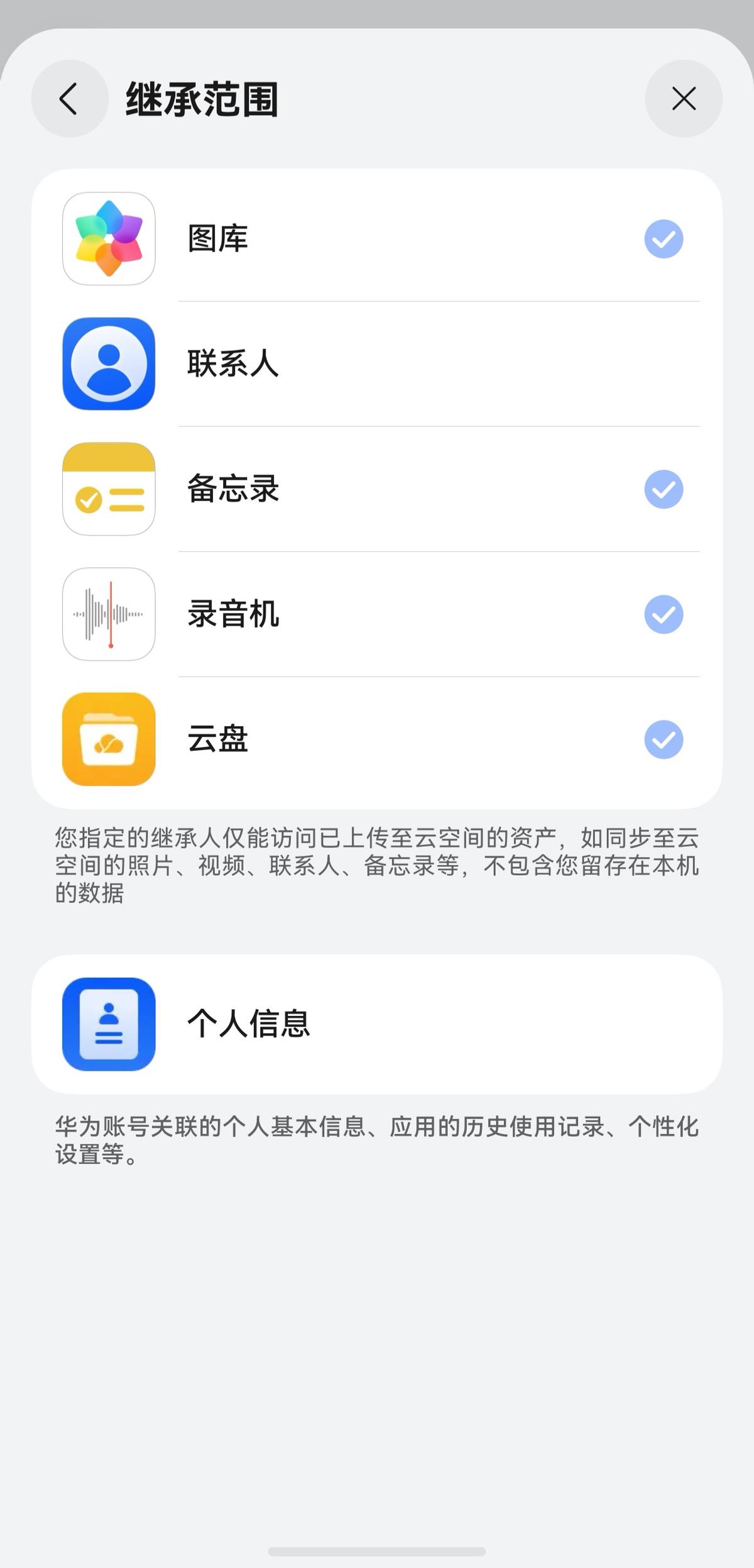Deselect 录音机 from inheritance
The width and height of the screenshot is (754, 1568).
tap(663, 614)
